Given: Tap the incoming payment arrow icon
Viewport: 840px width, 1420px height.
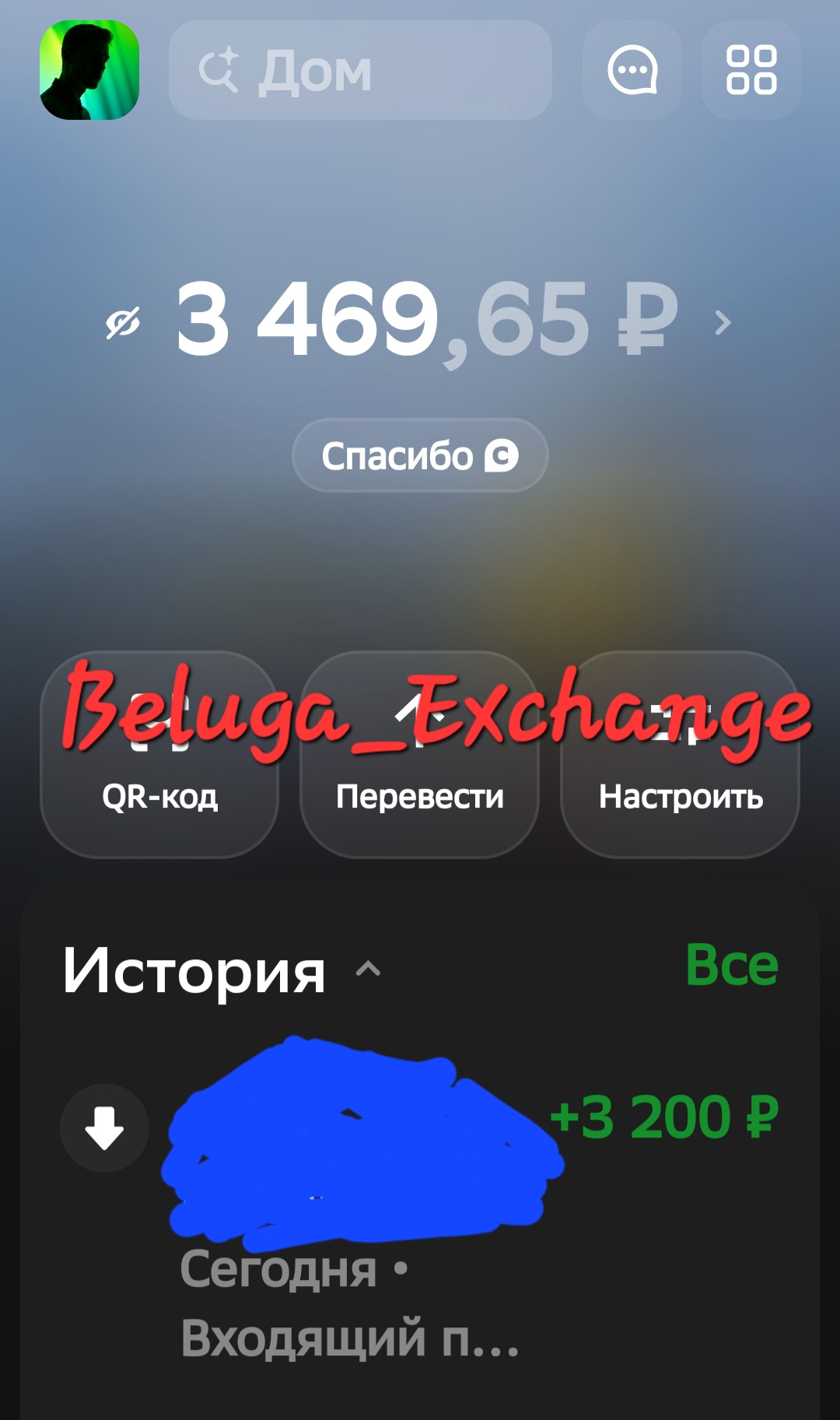Looking at the screenshot, I should [103, 1129].
